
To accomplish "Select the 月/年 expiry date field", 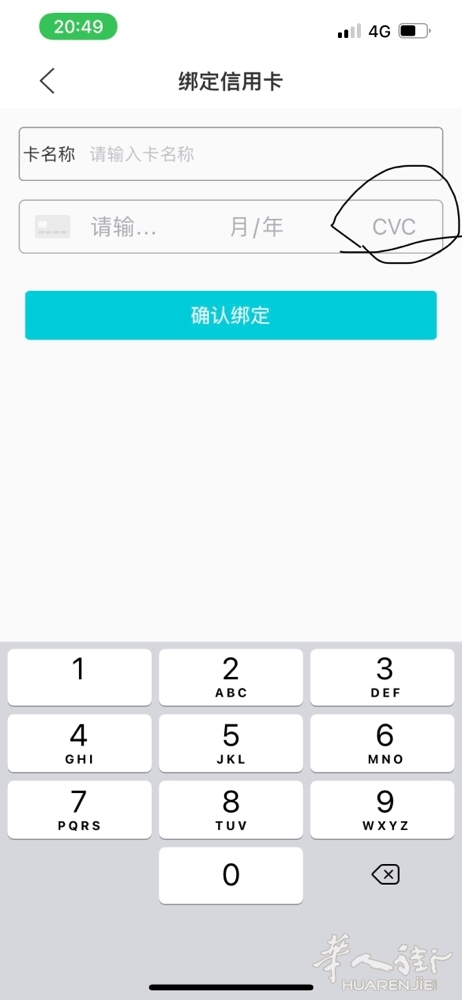I will (256, 226).
